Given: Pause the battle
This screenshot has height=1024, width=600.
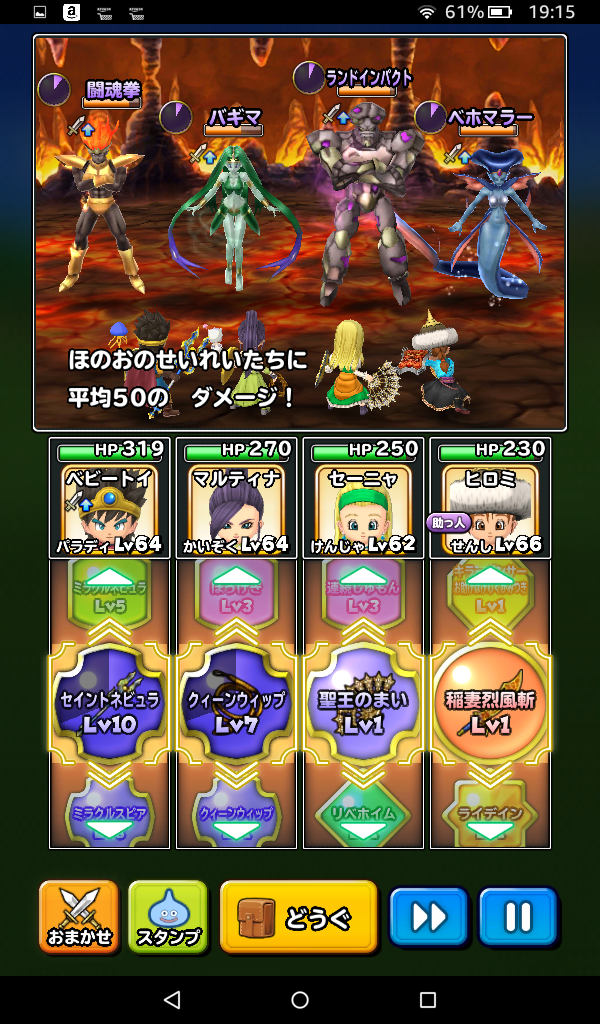Looking at the screenshot, I should (x=517, y=916).
